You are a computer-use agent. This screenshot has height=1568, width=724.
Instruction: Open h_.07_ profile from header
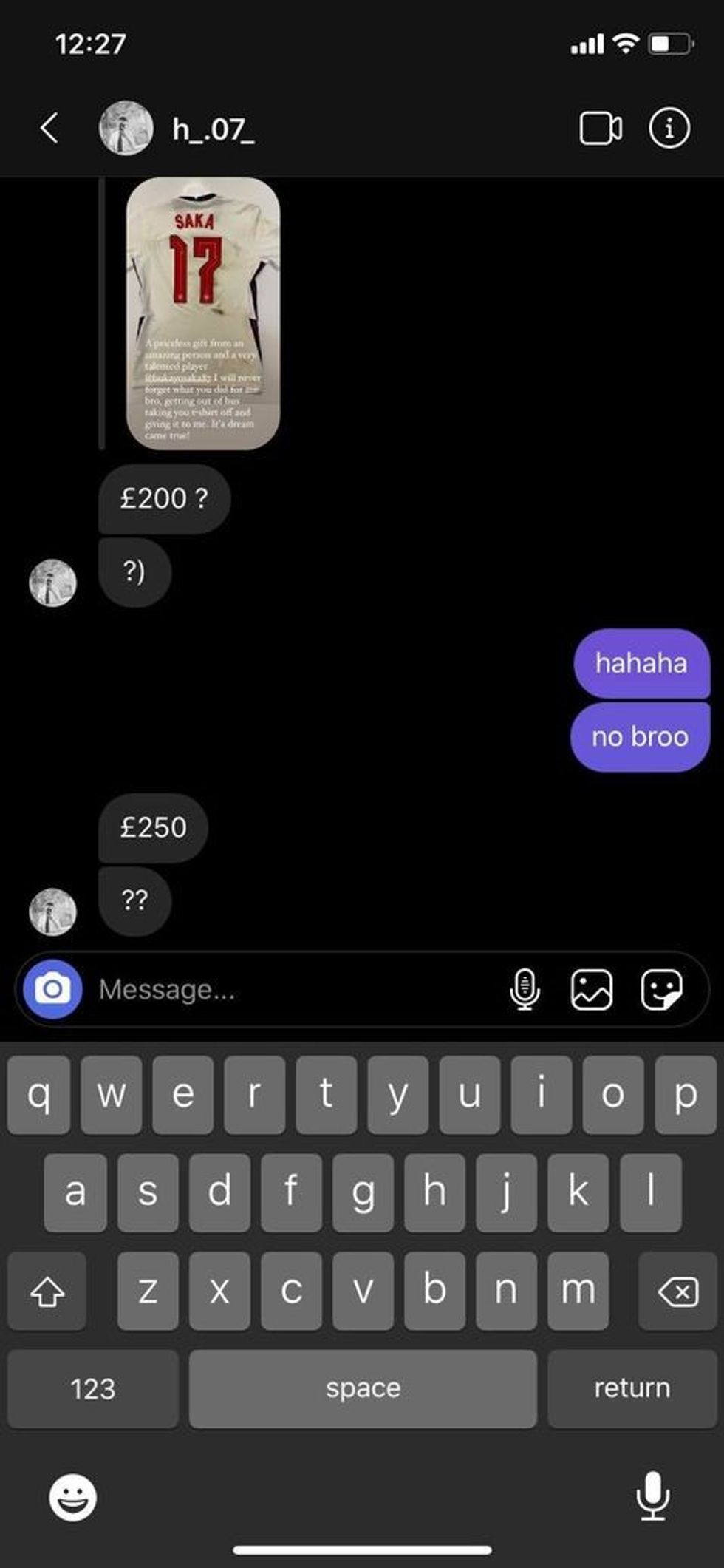click(213, 130)
